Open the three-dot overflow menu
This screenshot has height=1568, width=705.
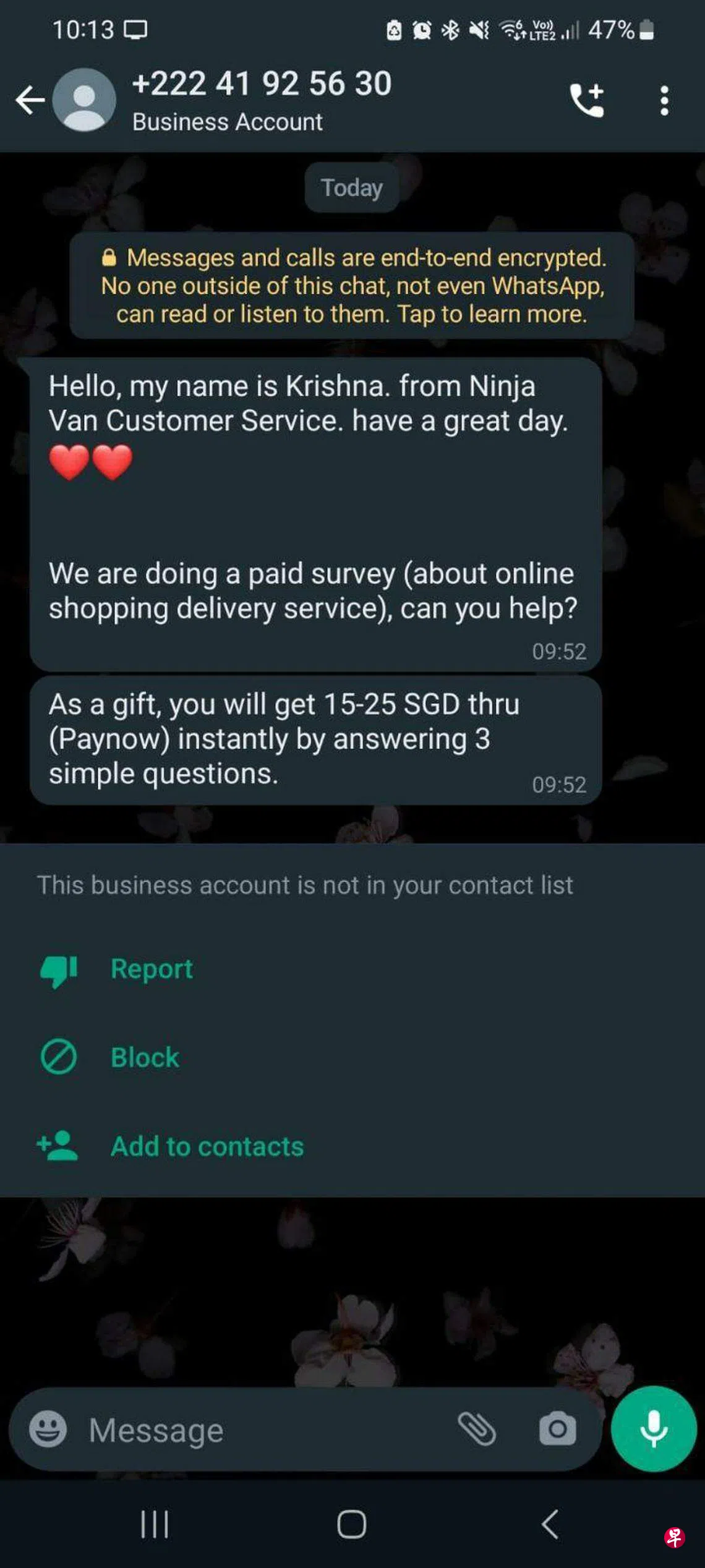(x=664, y=100)
